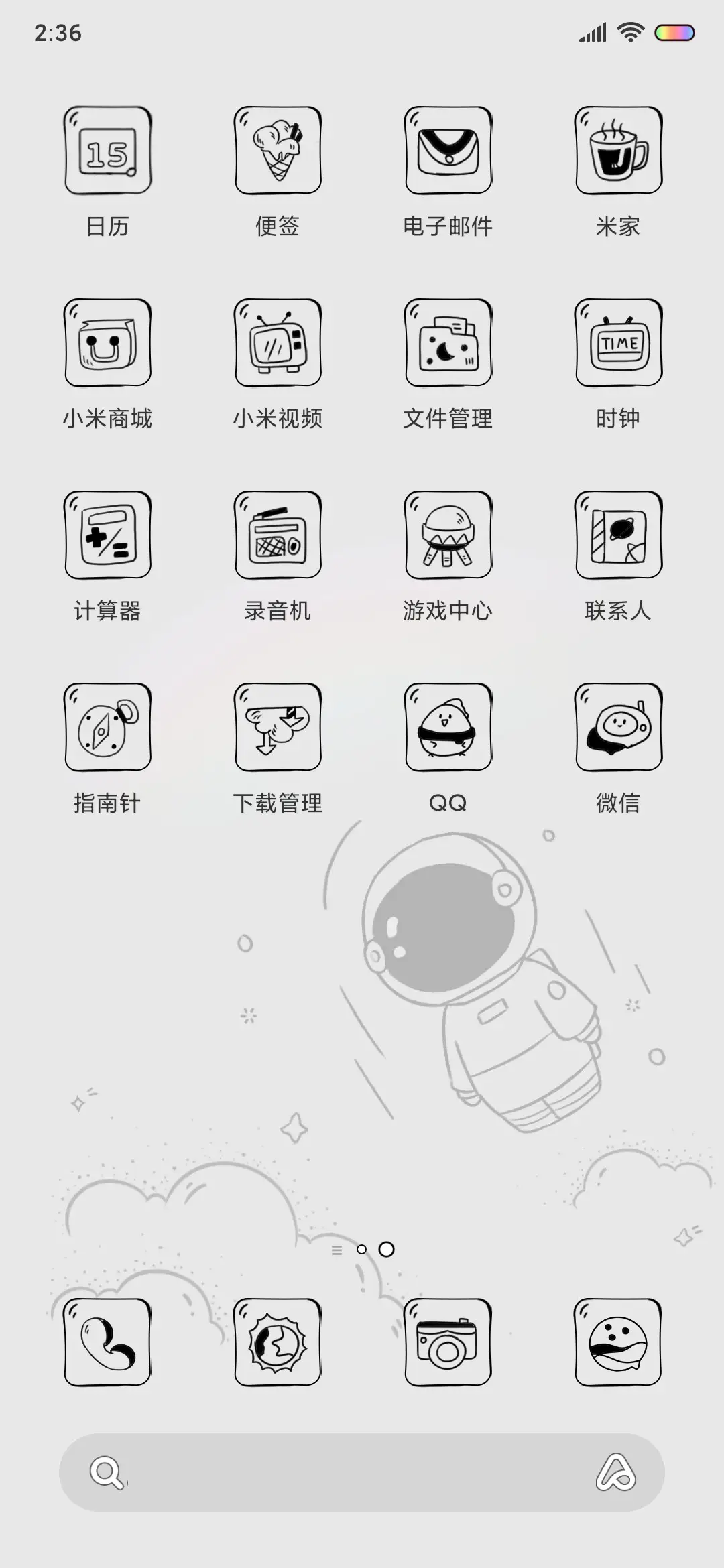This screenshot has width=724, height=1568.
Task: Open the 录音机 voice recorder
Action: [x=278, y=534]
